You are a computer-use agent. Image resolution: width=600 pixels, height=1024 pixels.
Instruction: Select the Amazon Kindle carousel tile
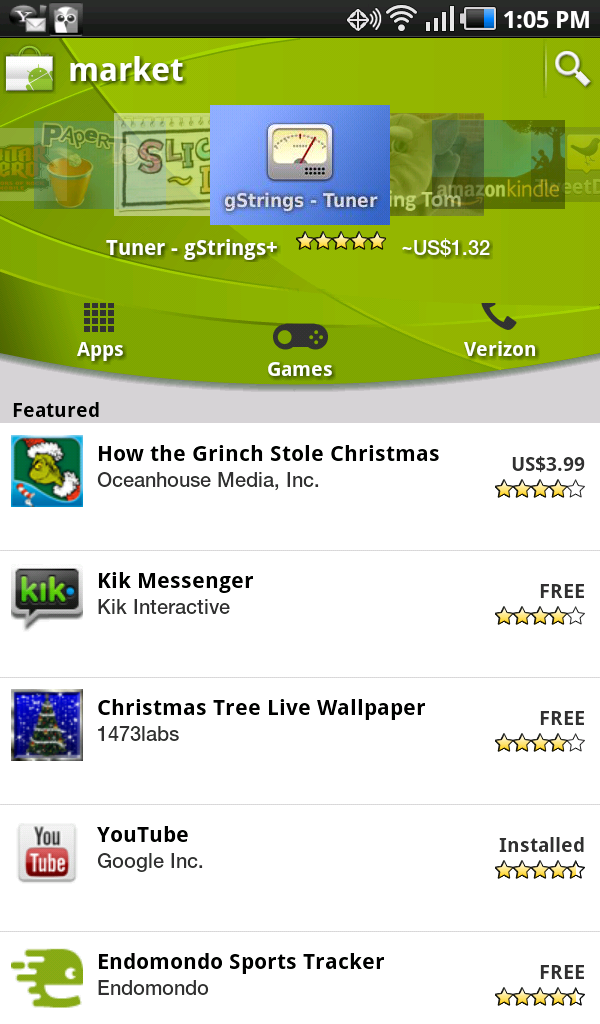pyautogui.click(x=522, y=166)
